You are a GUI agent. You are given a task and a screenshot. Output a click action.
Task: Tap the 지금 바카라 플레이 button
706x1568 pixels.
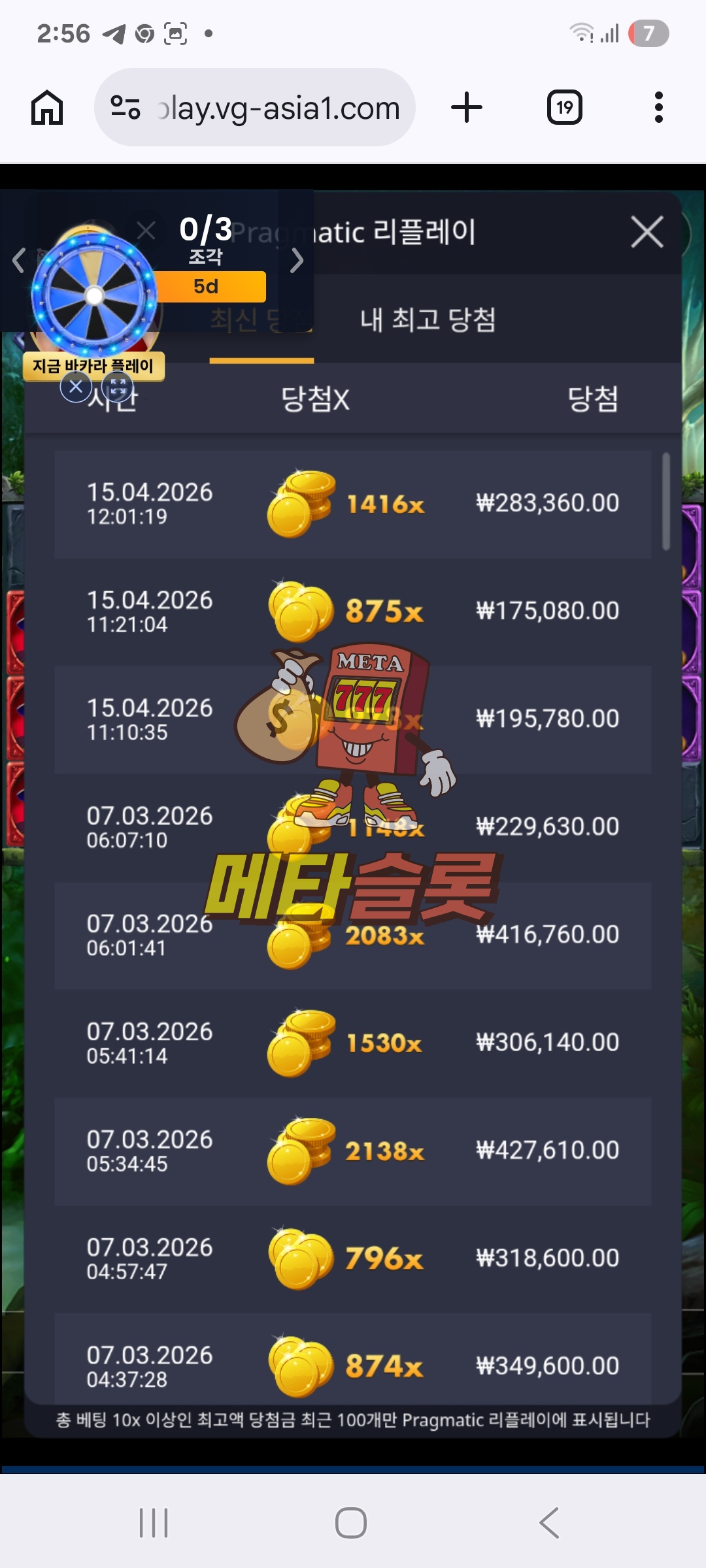pos(93,366)
